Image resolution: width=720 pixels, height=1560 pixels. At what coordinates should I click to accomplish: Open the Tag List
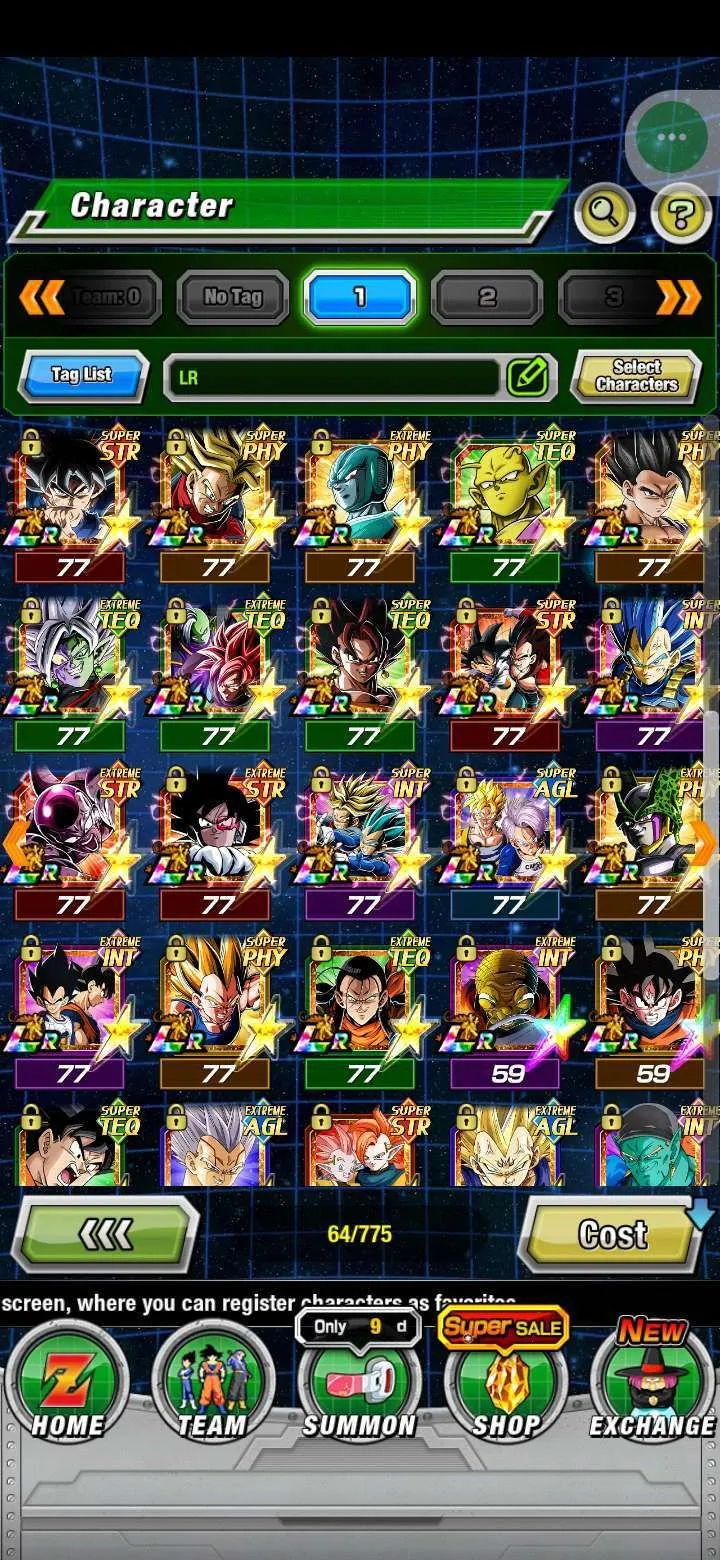pos(83,375)
